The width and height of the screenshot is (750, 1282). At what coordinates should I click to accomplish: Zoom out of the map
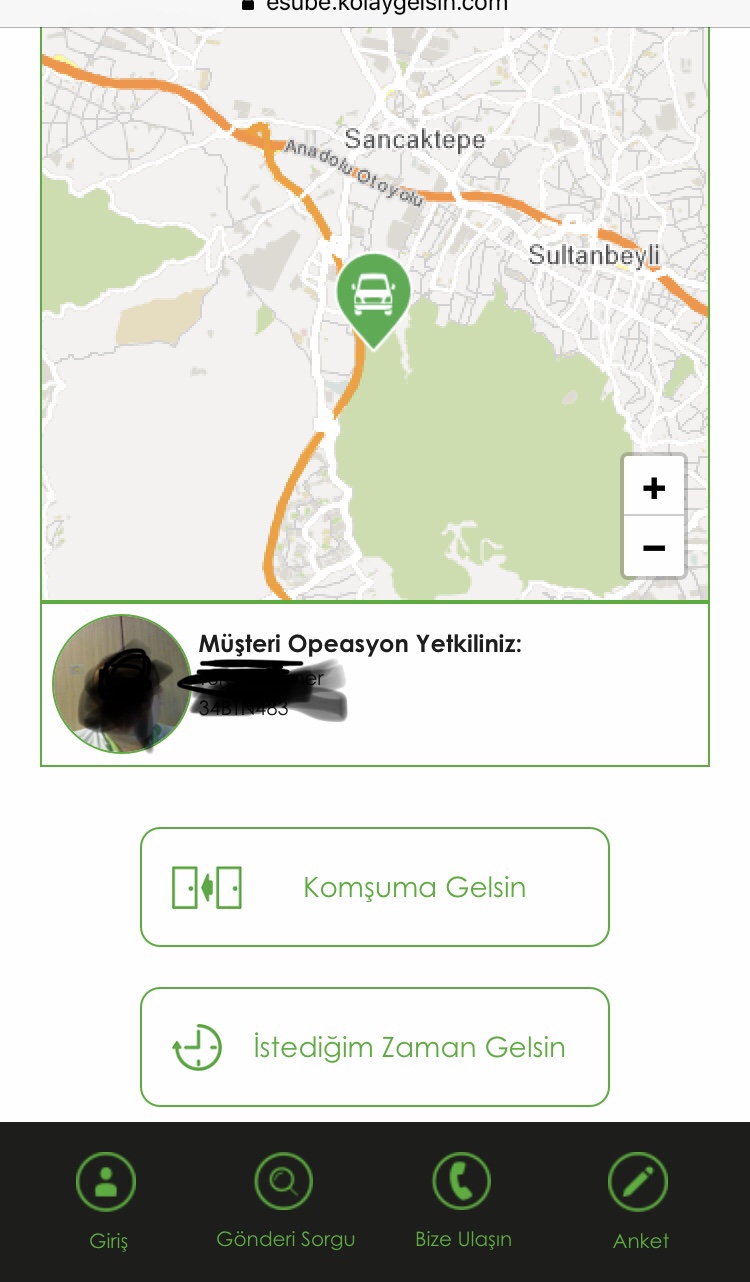coord(654,547)
